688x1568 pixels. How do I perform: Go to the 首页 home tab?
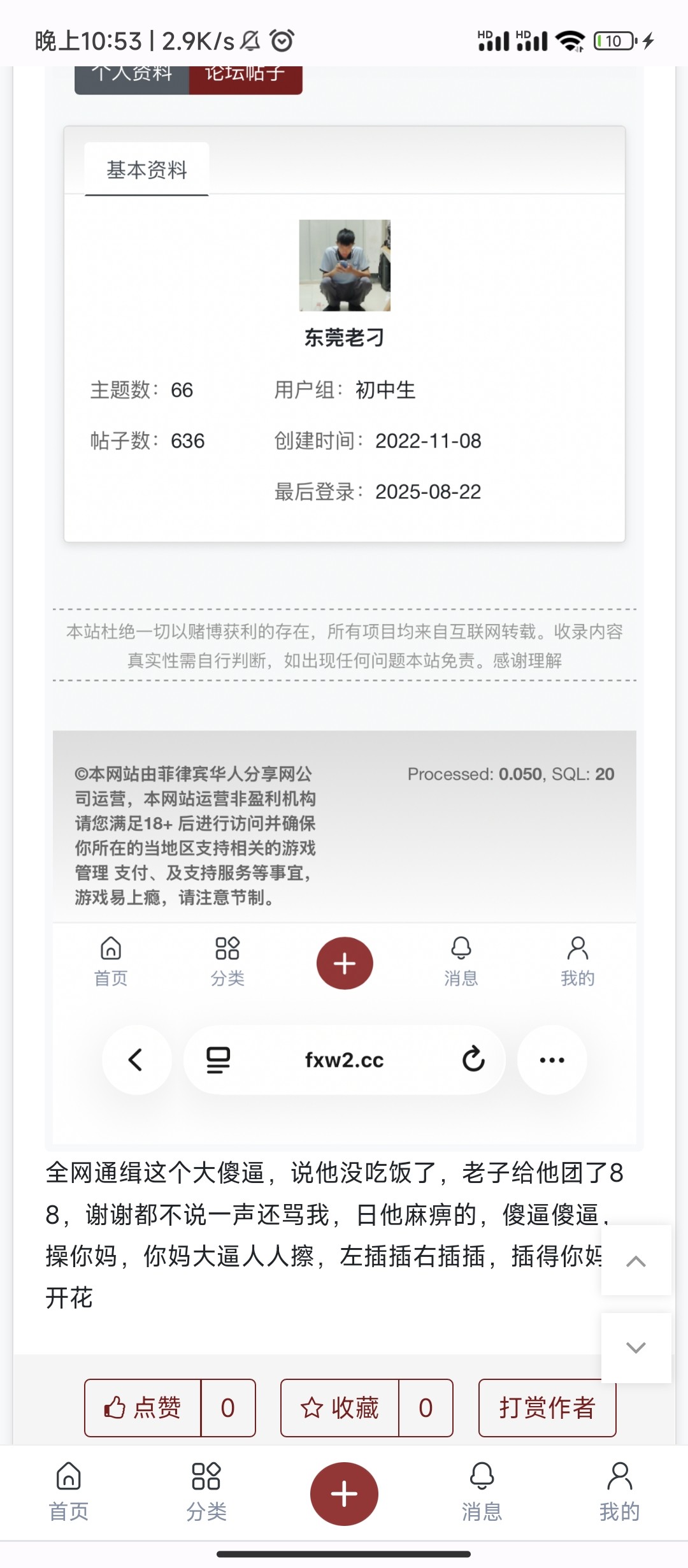point(69,1492)
